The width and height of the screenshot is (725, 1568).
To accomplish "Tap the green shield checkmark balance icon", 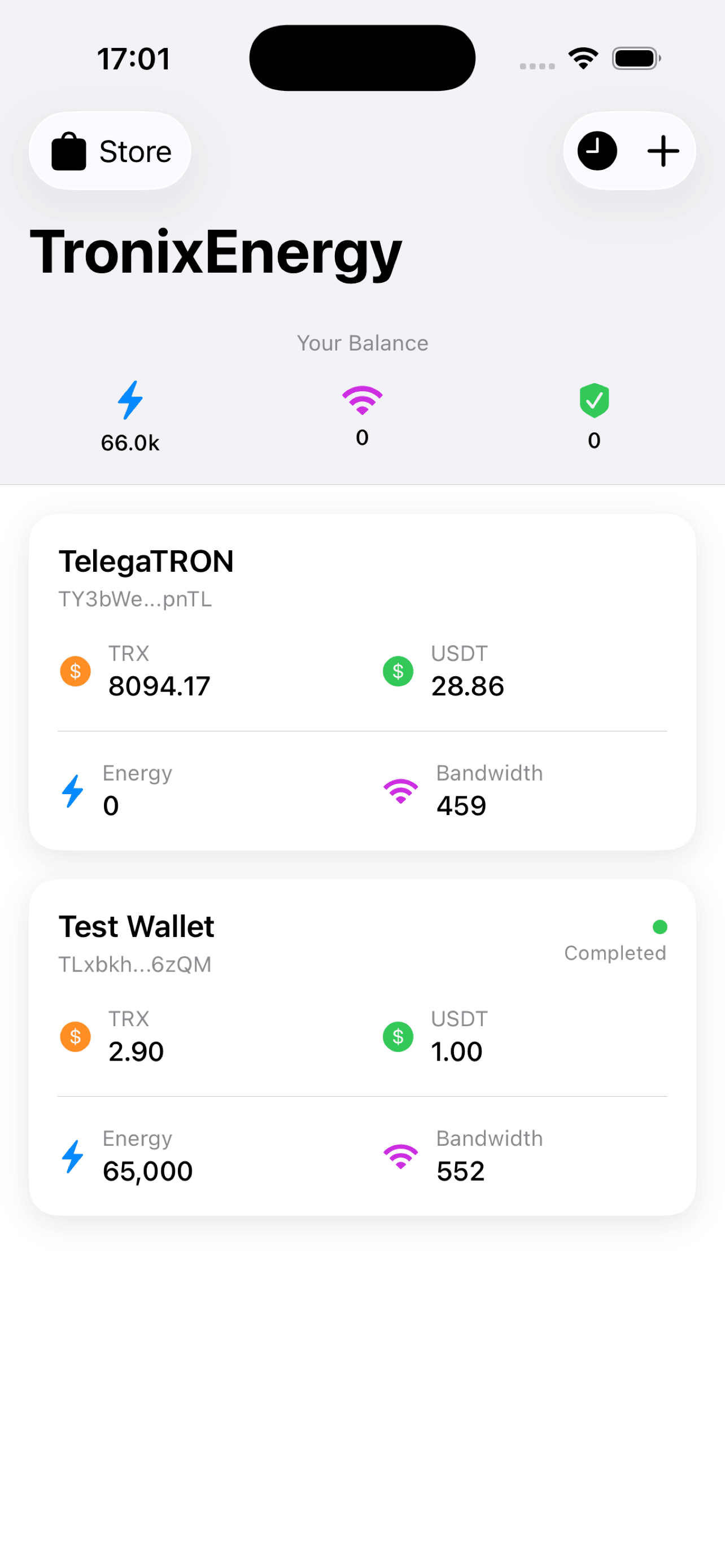I will (593, 401).
